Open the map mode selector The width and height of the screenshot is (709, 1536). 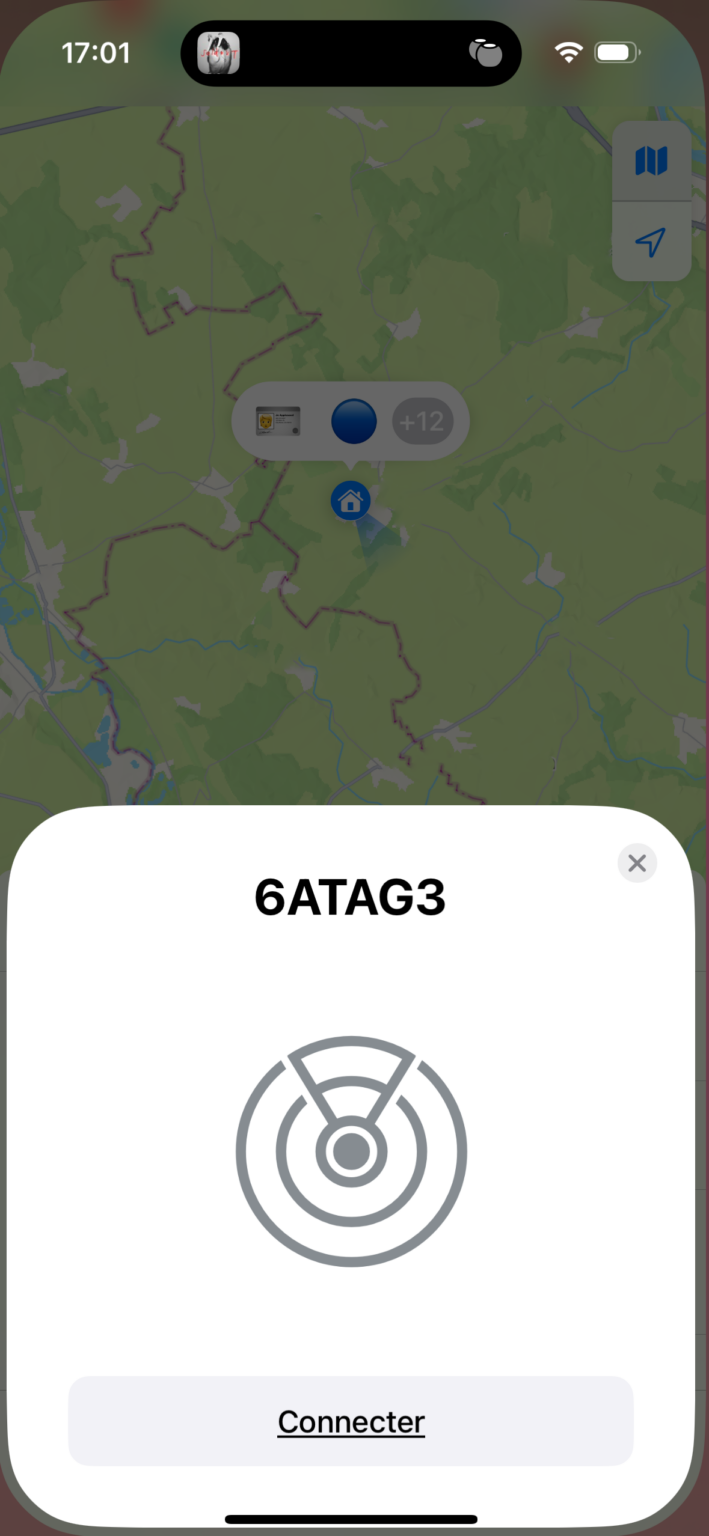[x=651, y=161]
